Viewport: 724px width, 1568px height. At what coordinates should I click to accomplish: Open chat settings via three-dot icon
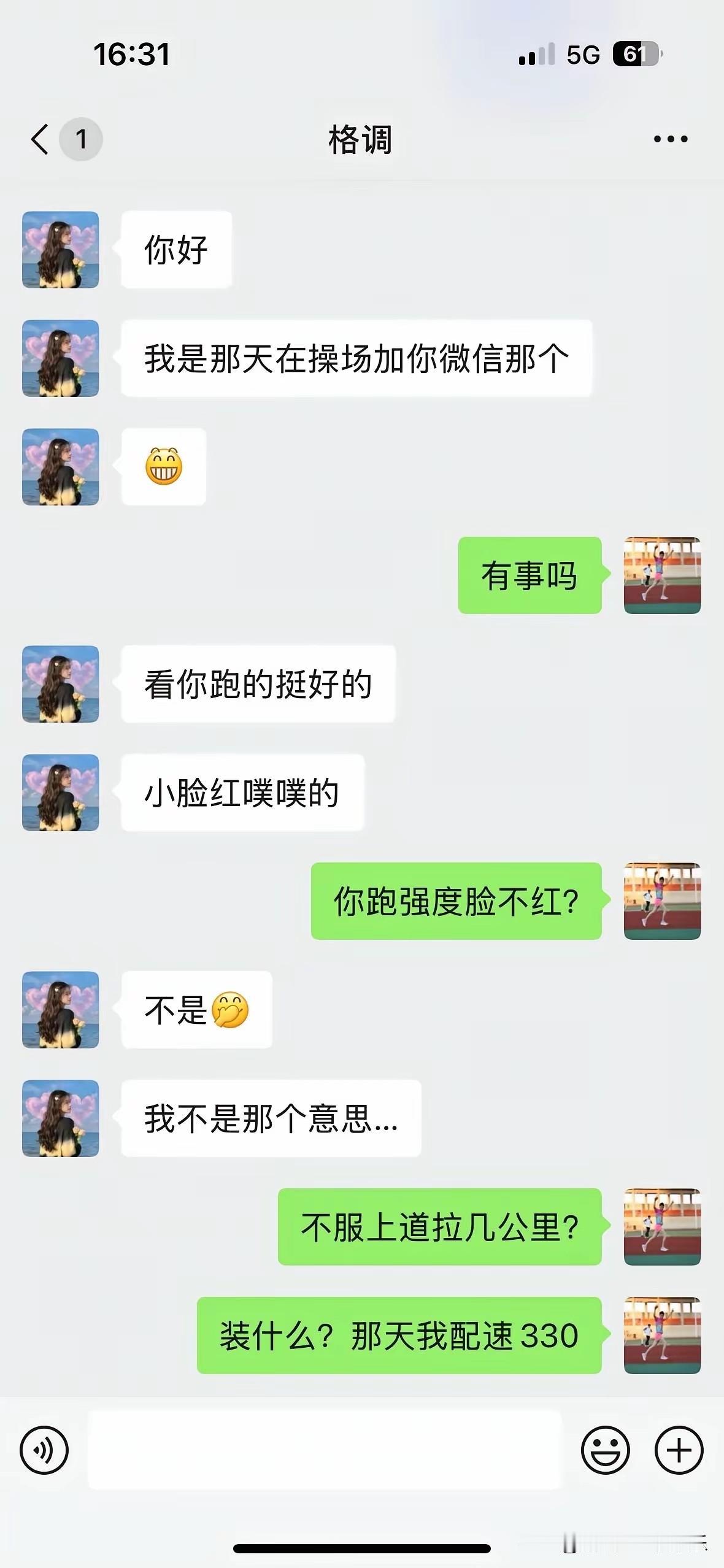(x=669, y=140)
